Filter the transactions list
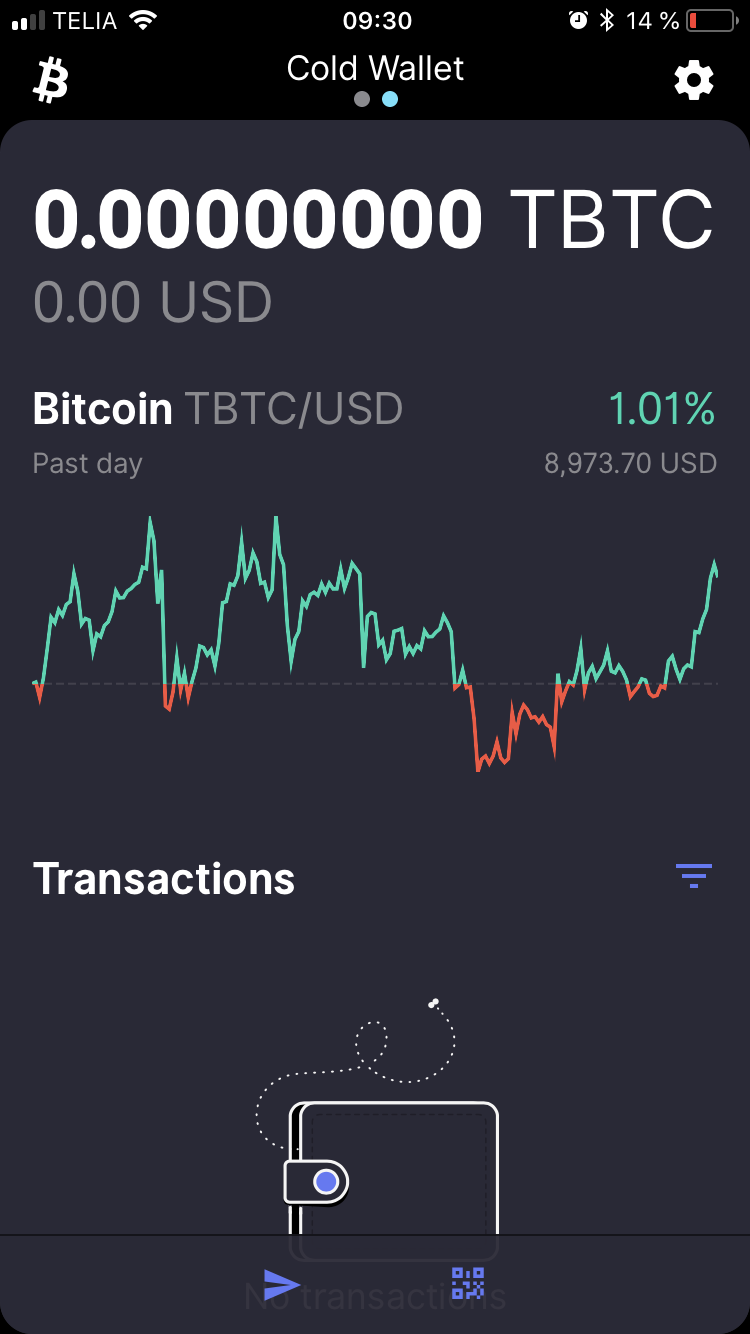This screenshot has height=1334, width=750. point(694,876)
